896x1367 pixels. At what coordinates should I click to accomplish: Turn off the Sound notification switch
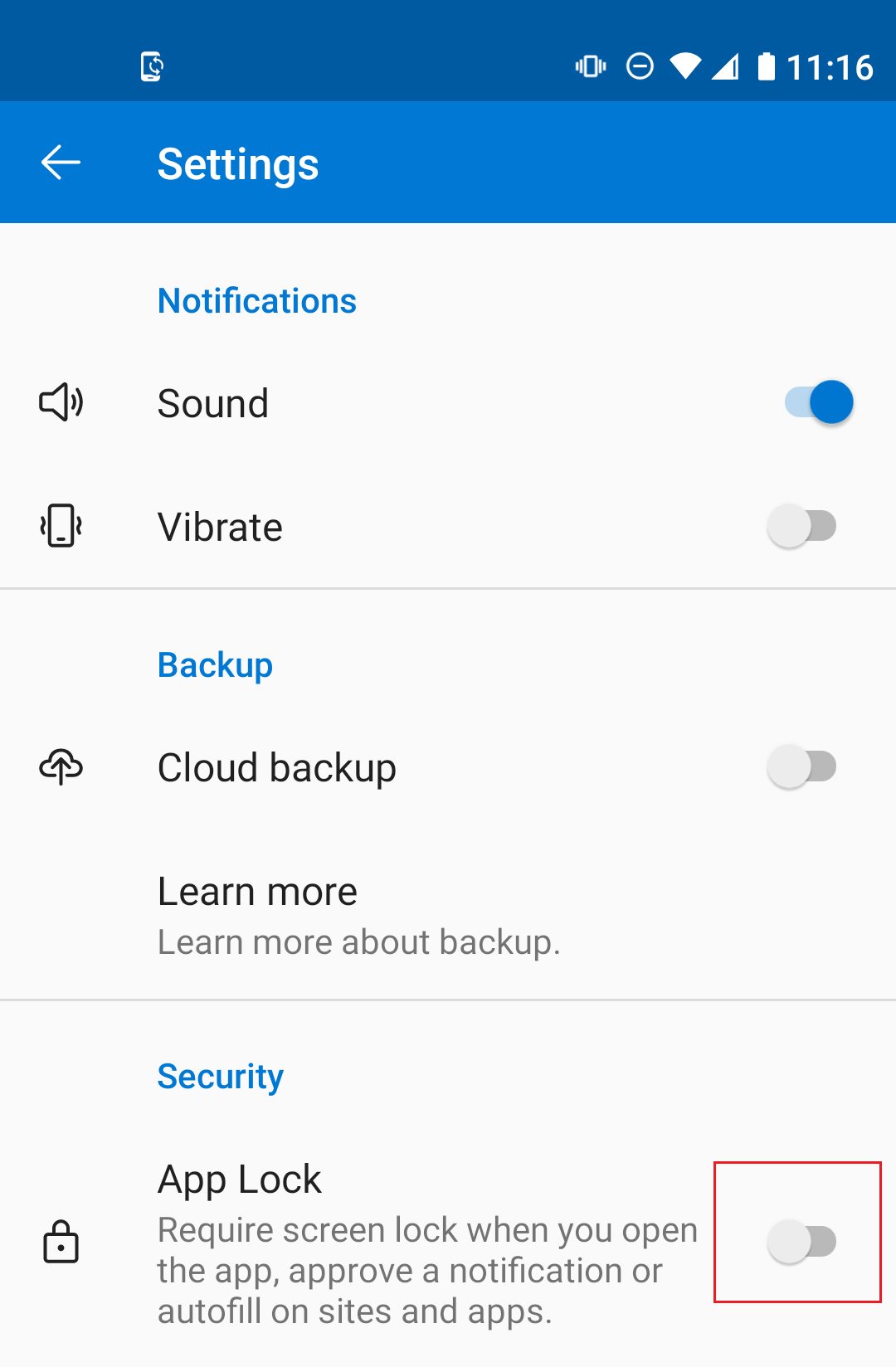[x=818, y=403]
